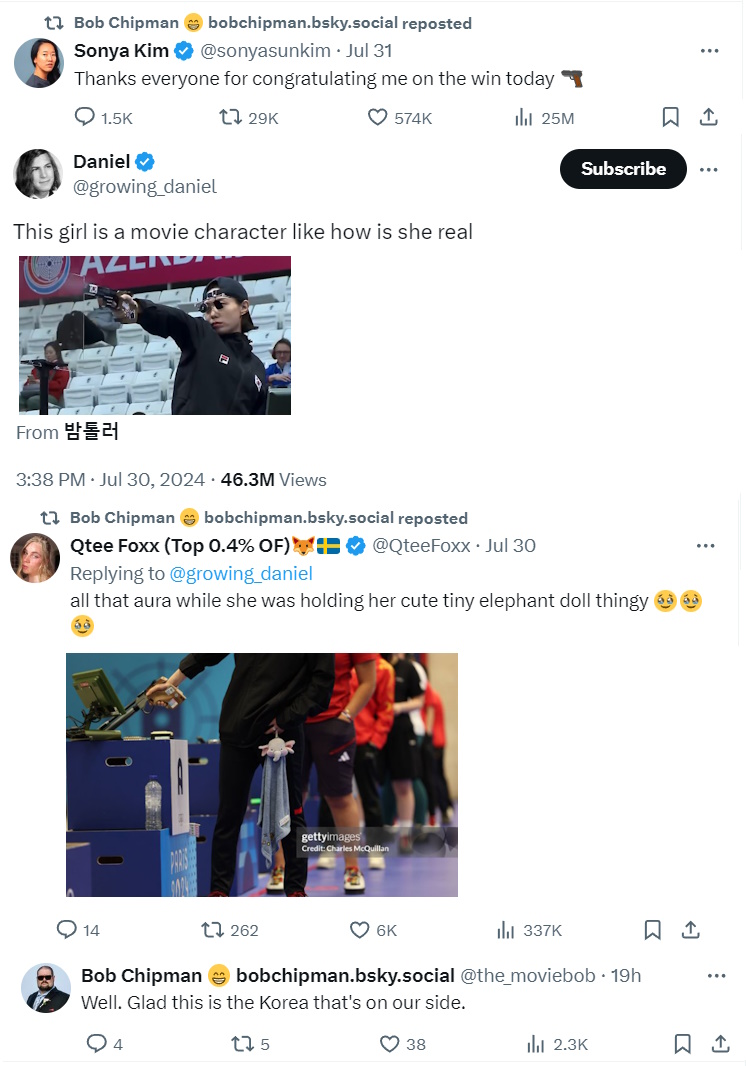The height and width of the screenshot is (1066, 746).
Task: Open more options next to Subscribe
Action: 709,169
